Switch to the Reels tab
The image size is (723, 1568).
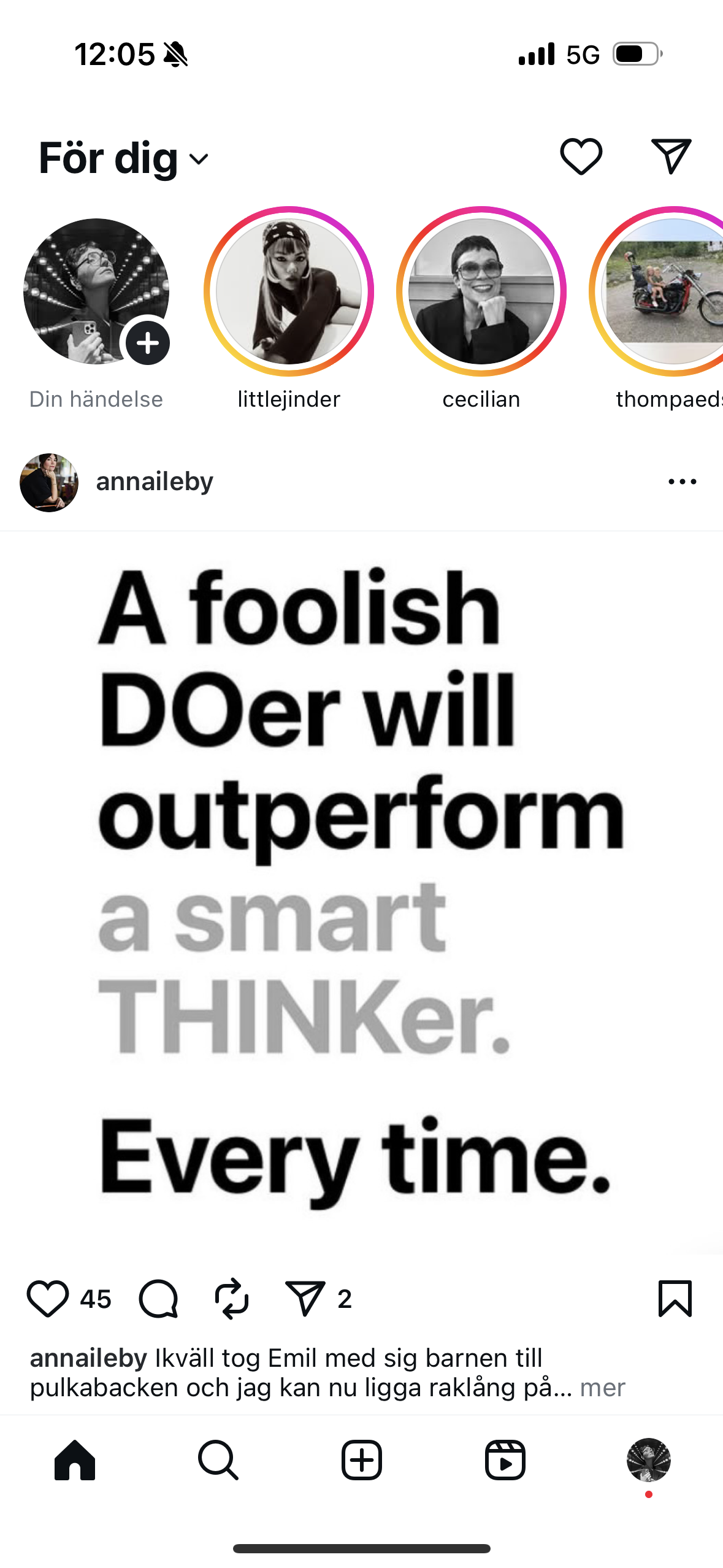pyautogui.click(x=505, y=1460)
